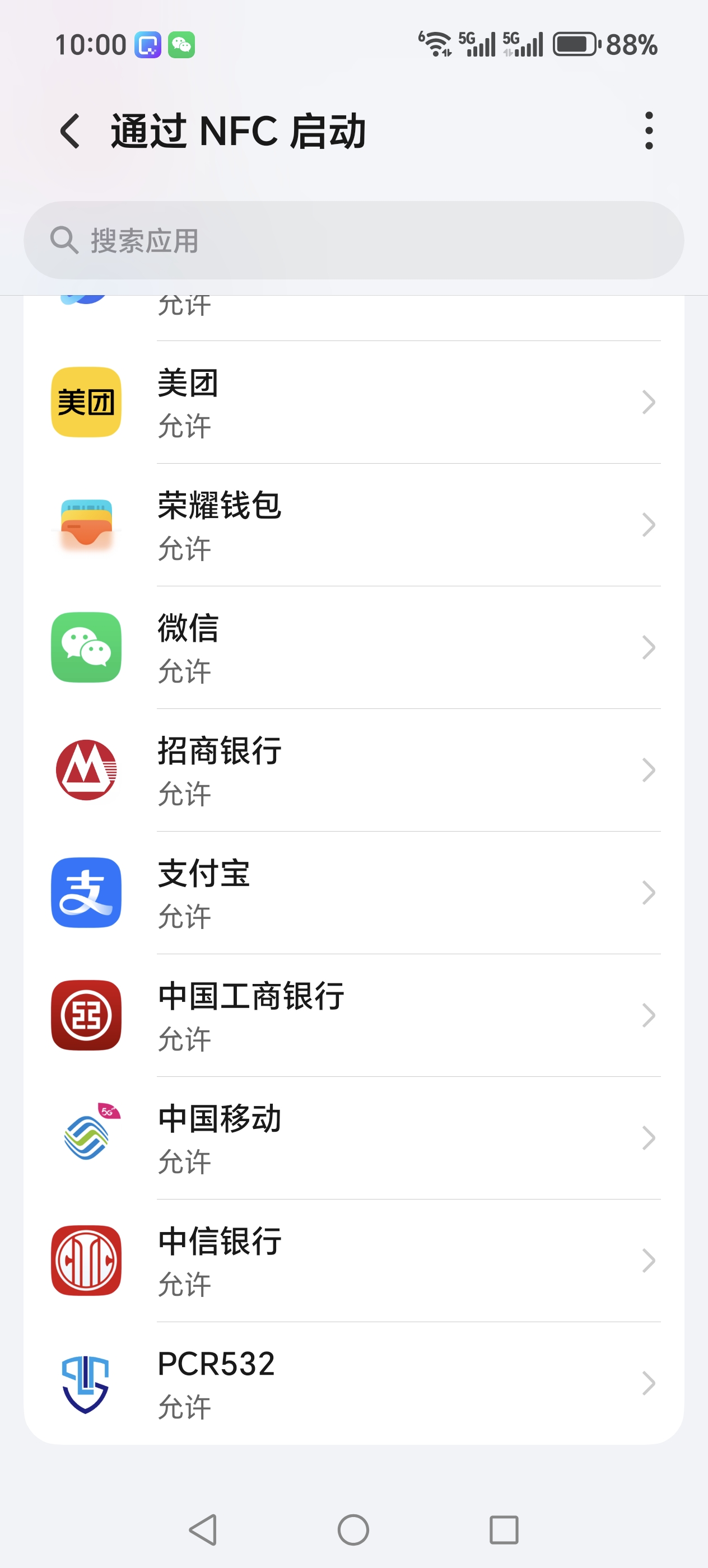
Task: Open recent apps from navigation bar
Action: pos(504,1530)
